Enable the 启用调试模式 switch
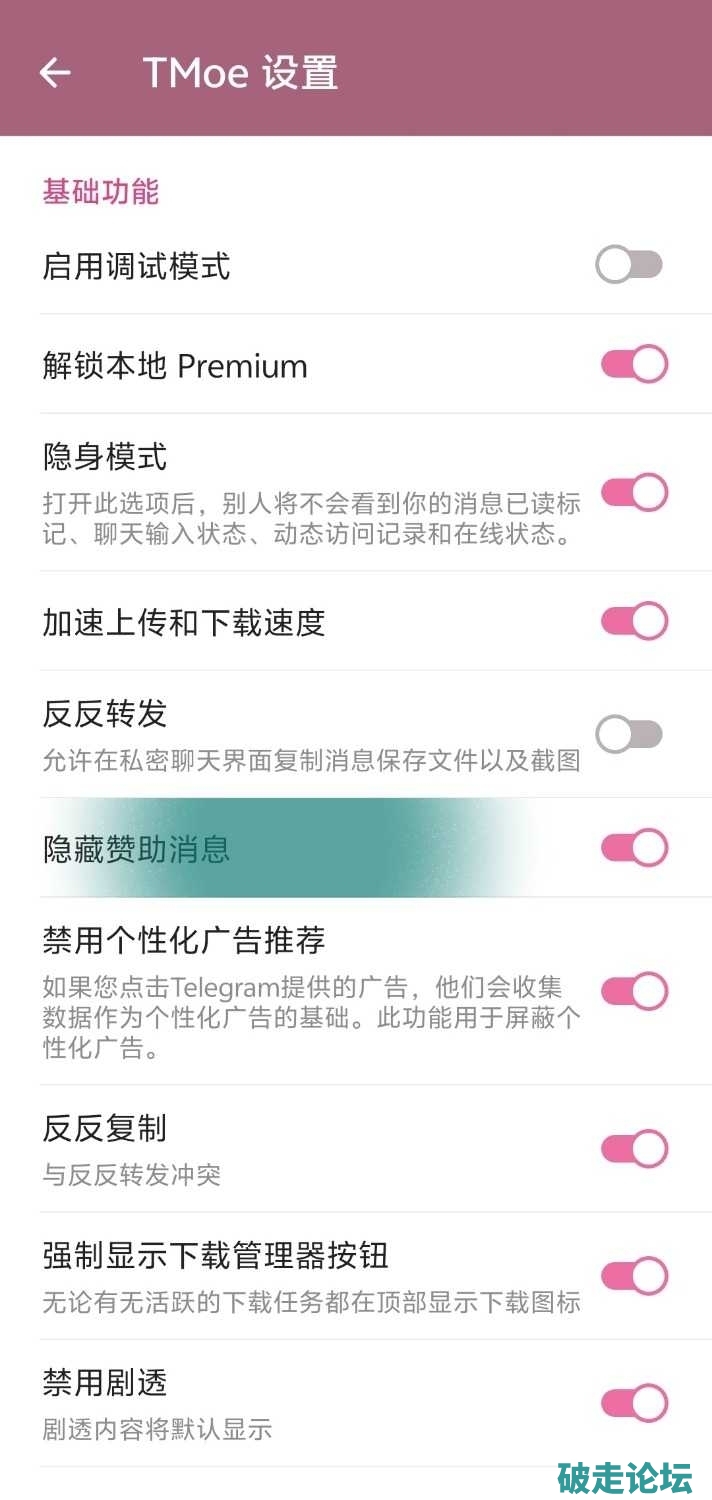The image size is (712, 1500). [x=630, y=266]
